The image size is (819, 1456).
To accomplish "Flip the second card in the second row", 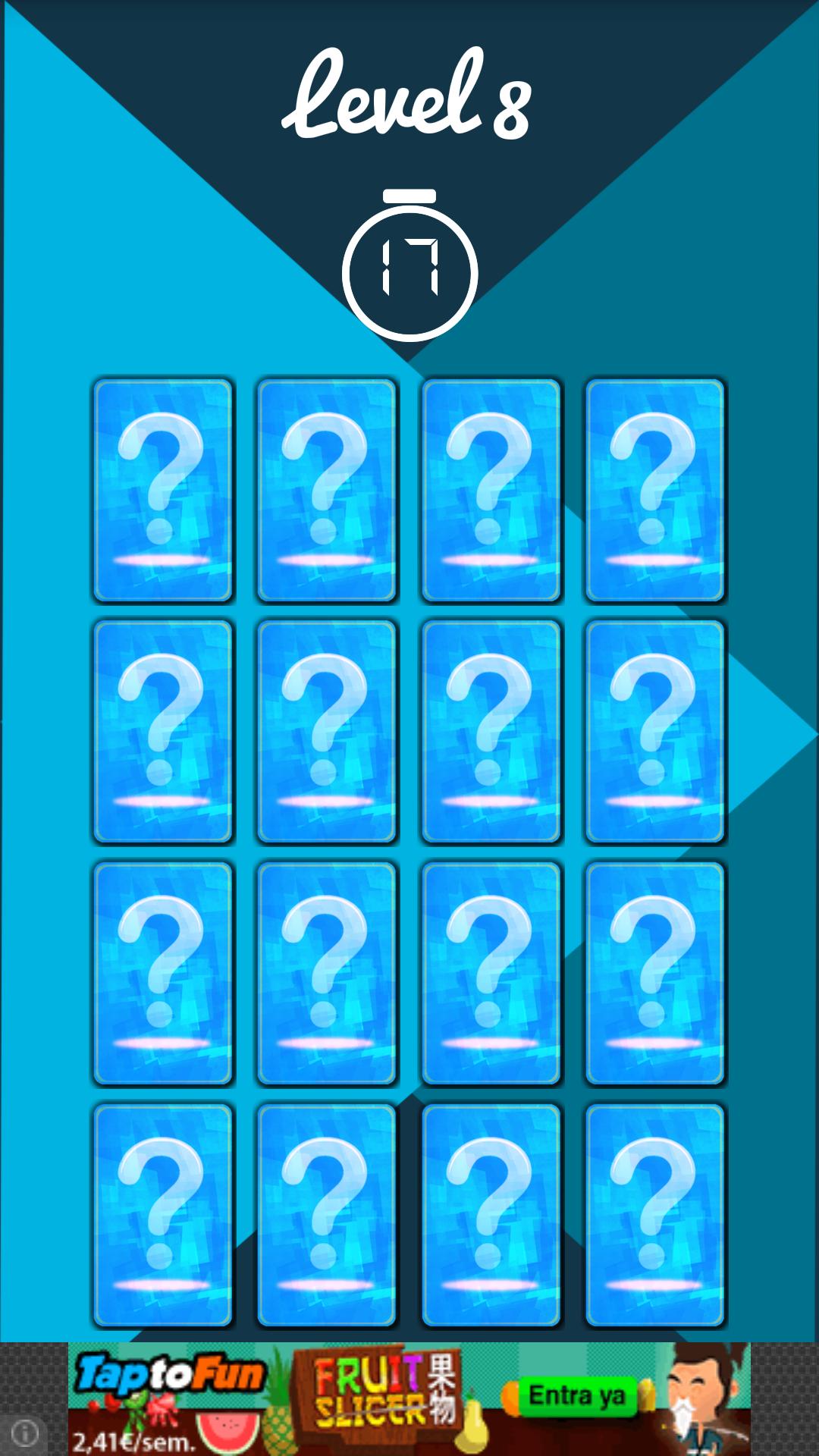I will click(327, 732).
